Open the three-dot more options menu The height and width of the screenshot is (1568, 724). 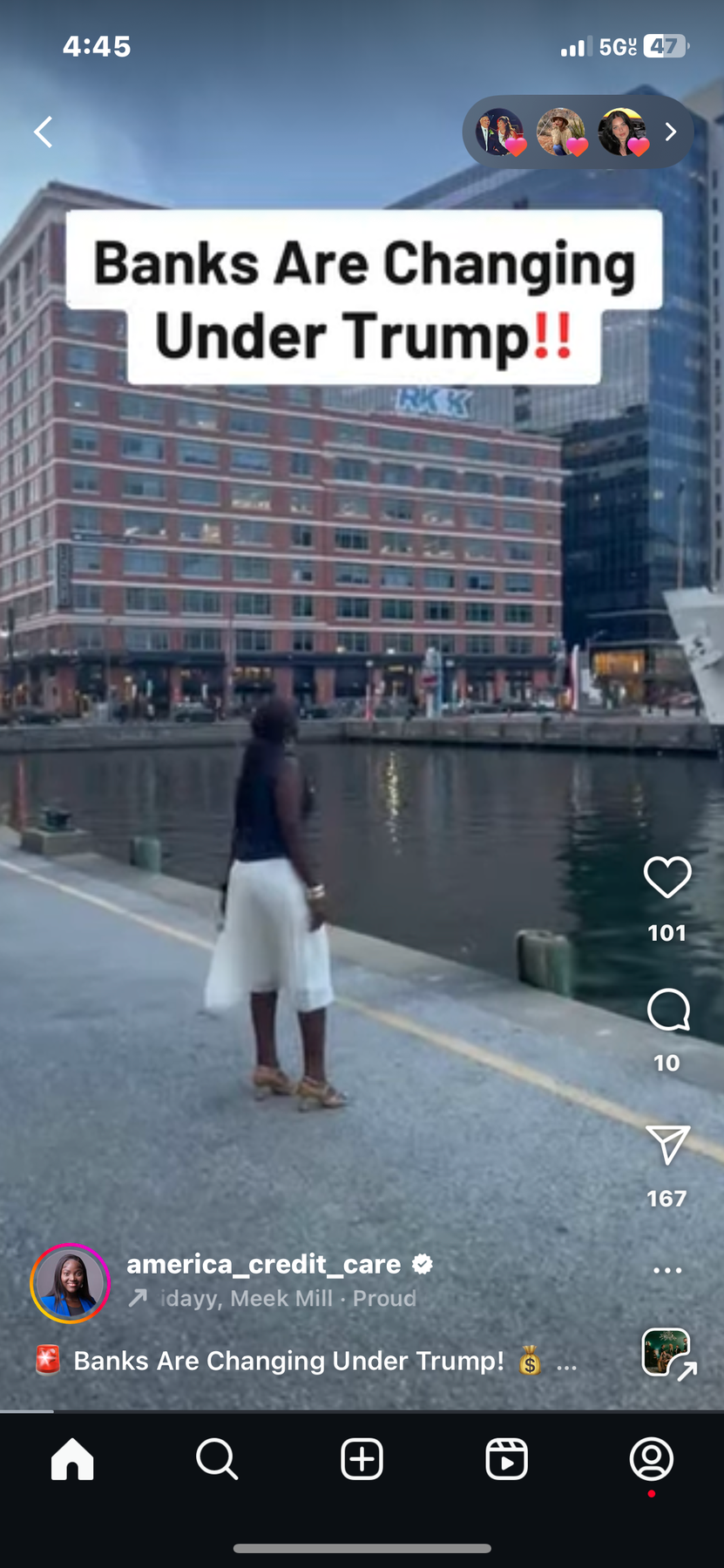point(667,1270)
